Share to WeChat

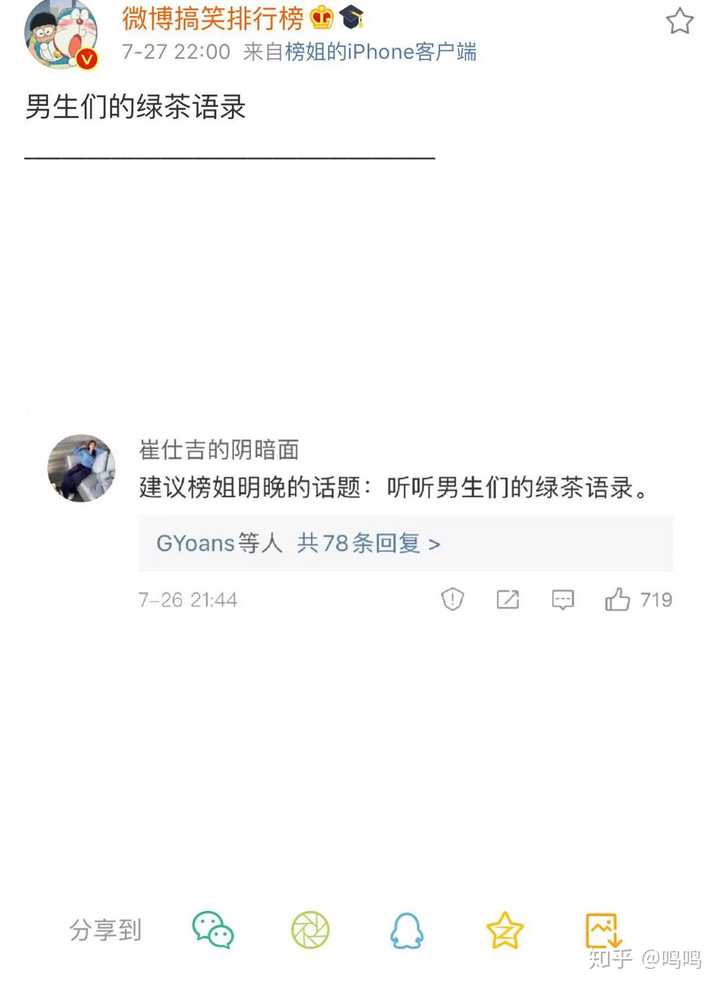213,930
